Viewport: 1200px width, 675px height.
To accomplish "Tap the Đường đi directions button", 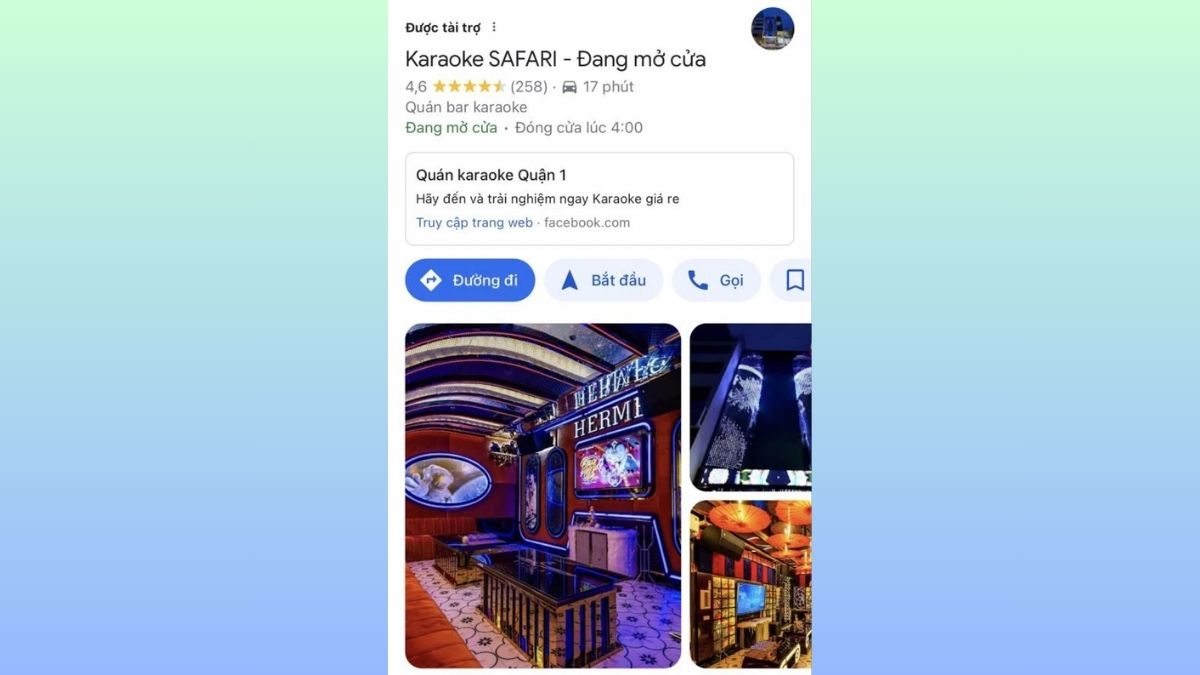I will click(x=470, y=280).
